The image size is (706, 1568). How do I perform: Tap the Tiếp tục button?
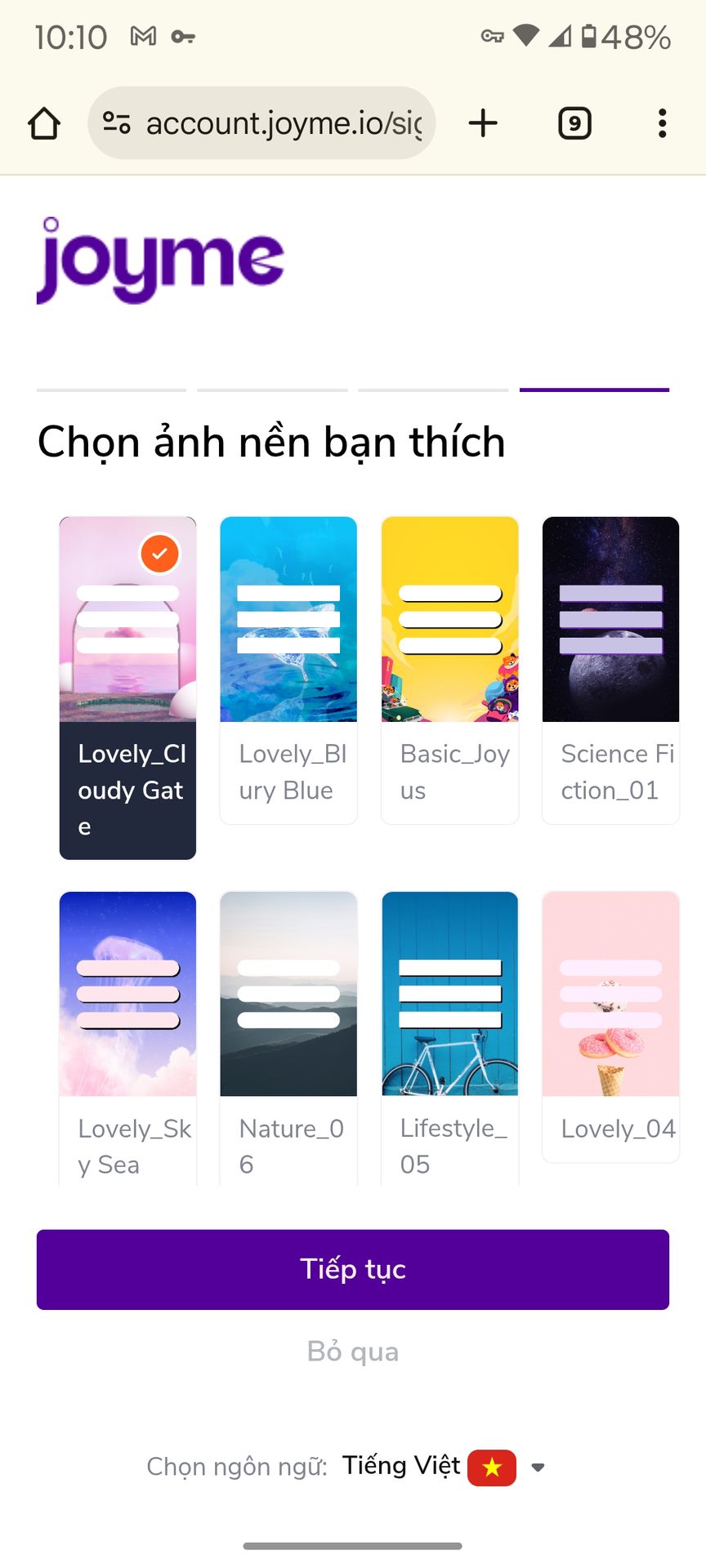pyautogui.click(x=353, y=1269)
